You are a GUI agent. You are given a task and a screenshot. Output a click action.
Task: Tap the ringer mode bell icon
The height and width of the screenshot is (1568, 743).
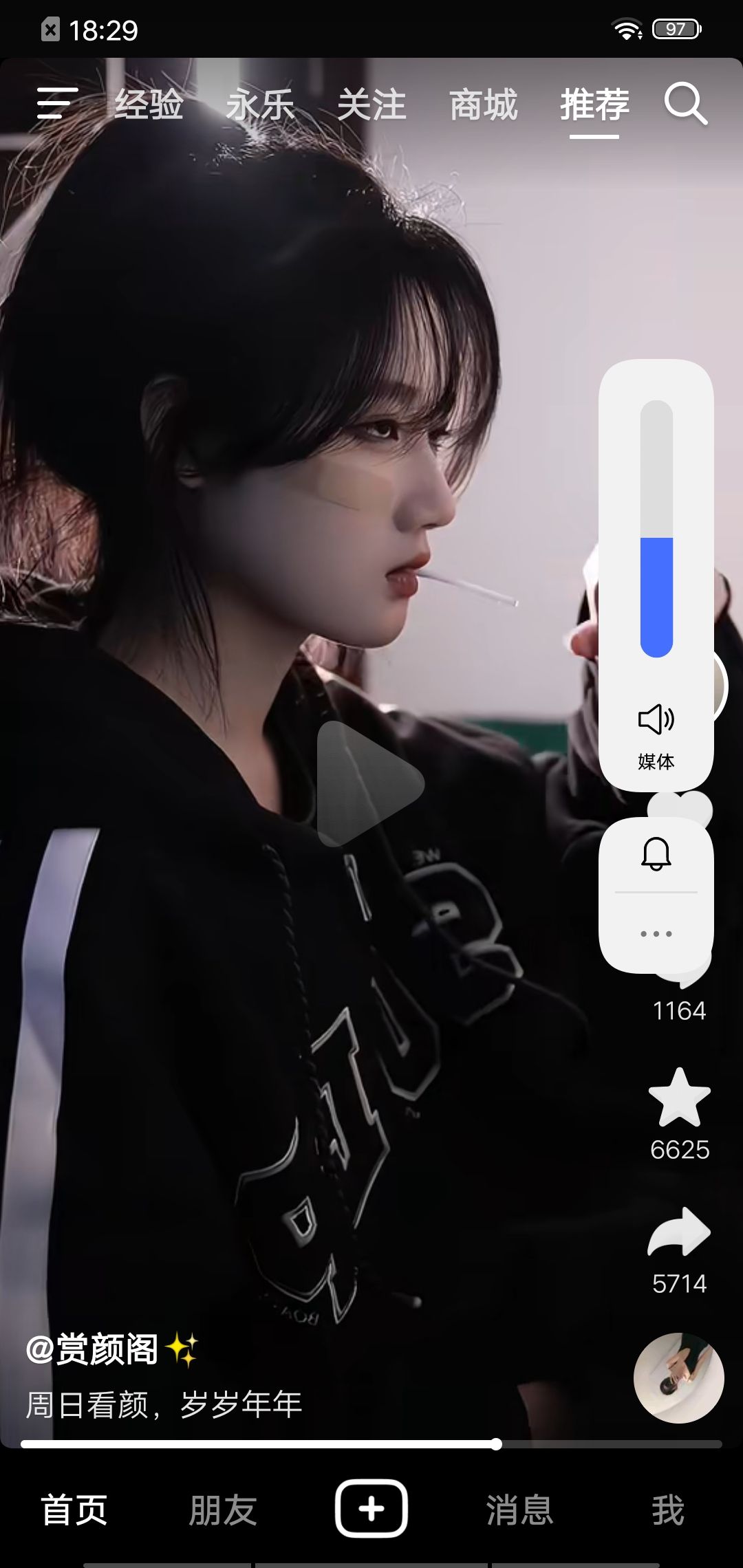(x=656, y=853)
